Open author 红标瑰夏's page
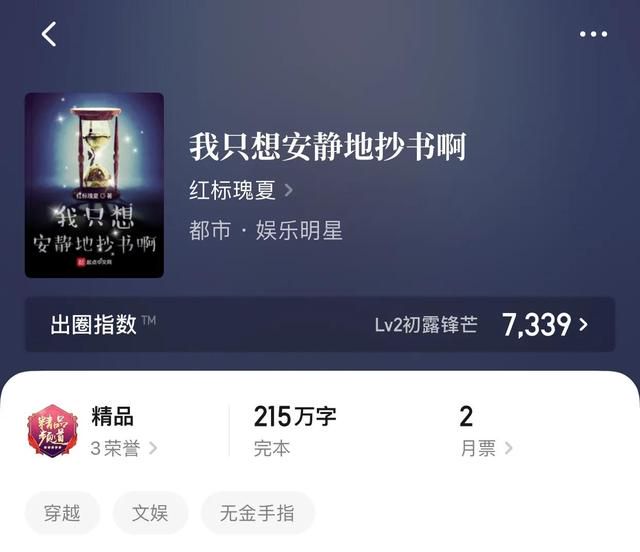640x552 pixels. [x=240, y=189]
